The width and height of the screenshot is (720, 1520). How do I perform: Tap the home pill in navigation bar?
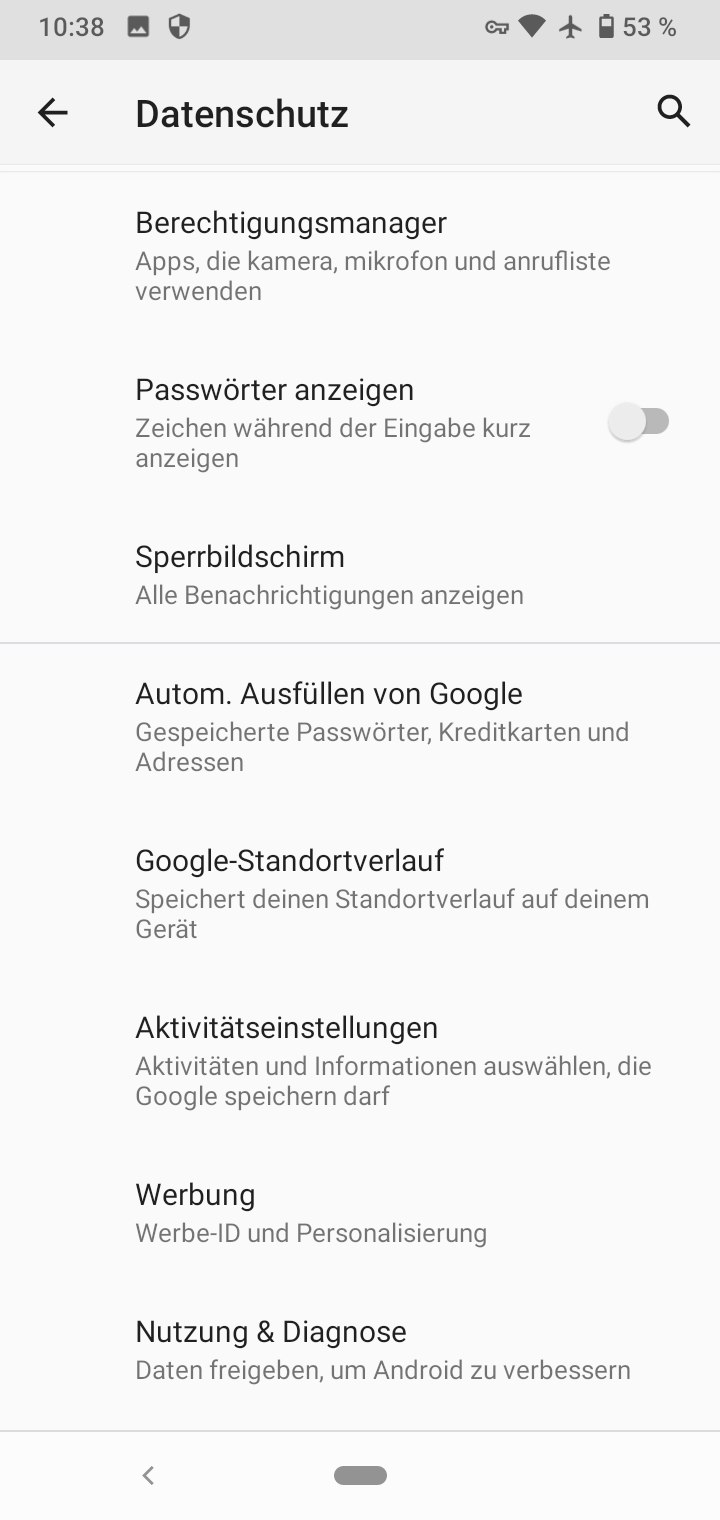pyautogui.click(x=360, y=1475)
